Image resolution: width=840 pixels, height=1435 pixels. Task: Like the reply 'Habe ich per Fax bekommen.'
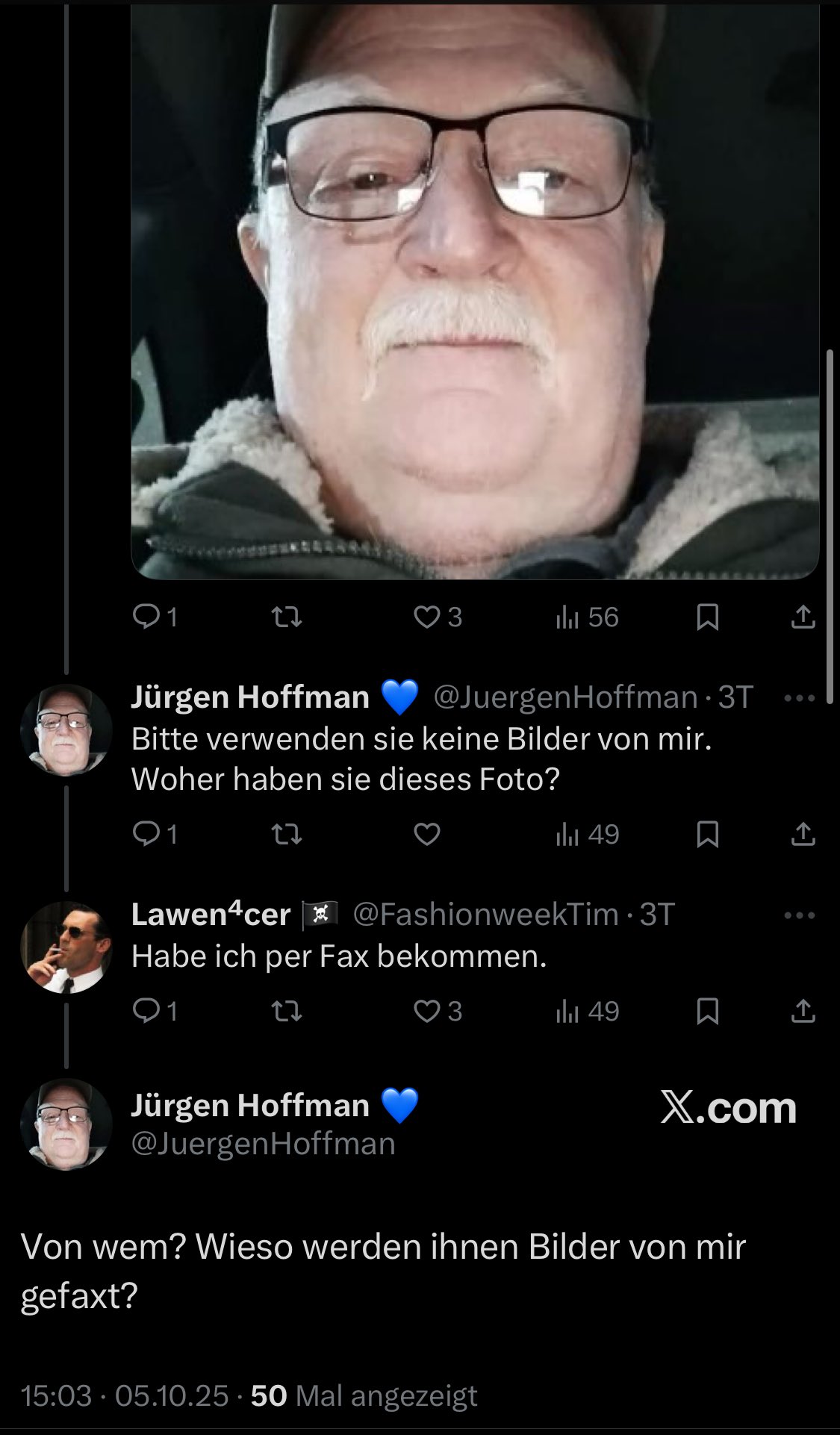(427, 1011)
